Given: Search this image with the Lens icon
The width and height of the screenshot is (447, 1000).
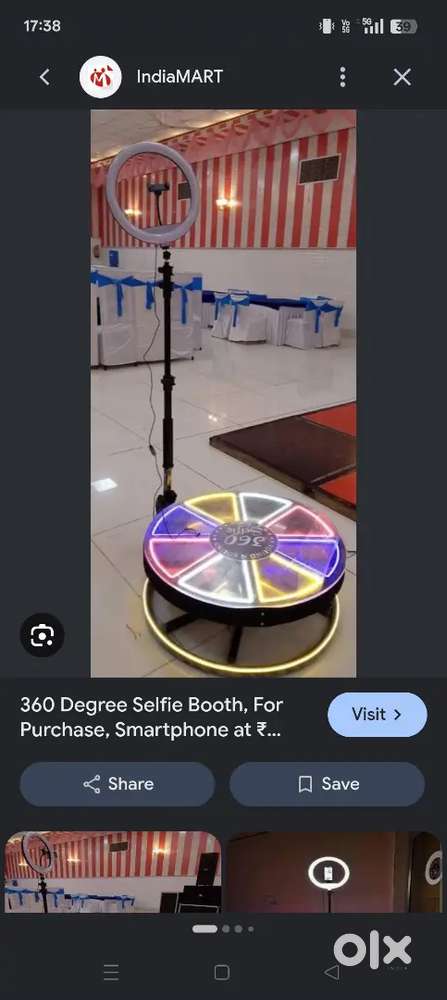Looking at the screenshot, I should click(x=42, y=635).
